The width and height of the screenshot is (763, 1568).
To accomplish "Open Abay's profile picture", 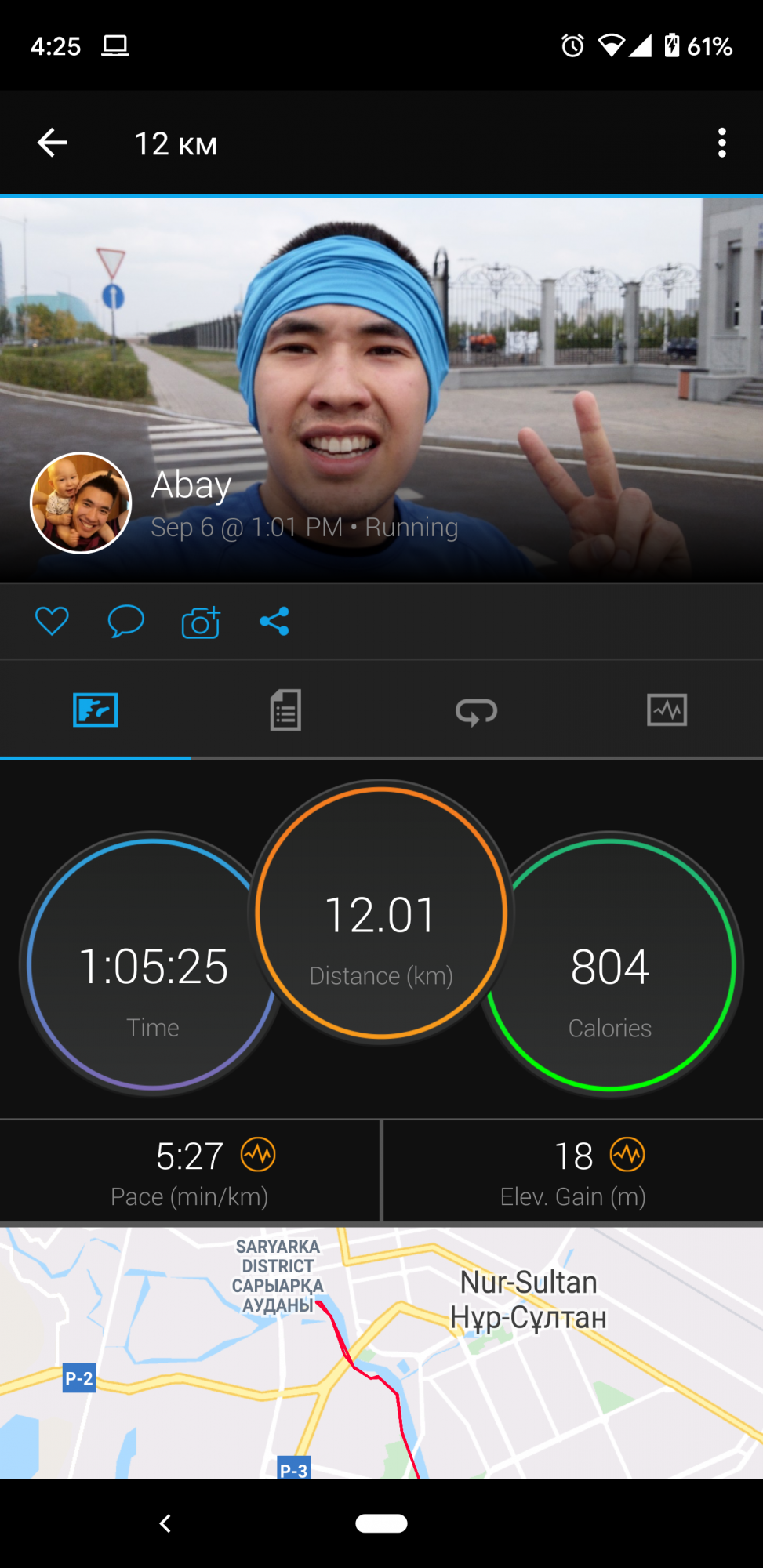I will (x=81, y=503).
